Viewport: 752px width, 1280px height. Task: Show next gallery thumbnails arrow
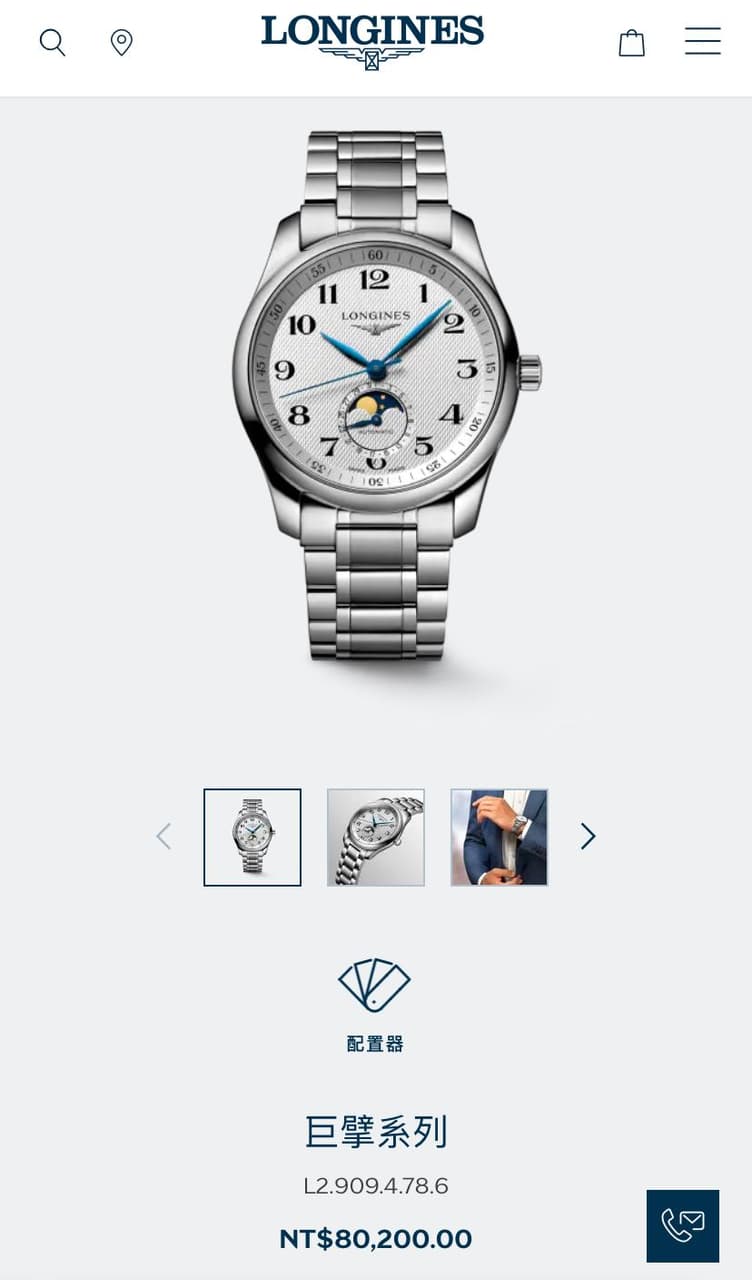point(588,836)
